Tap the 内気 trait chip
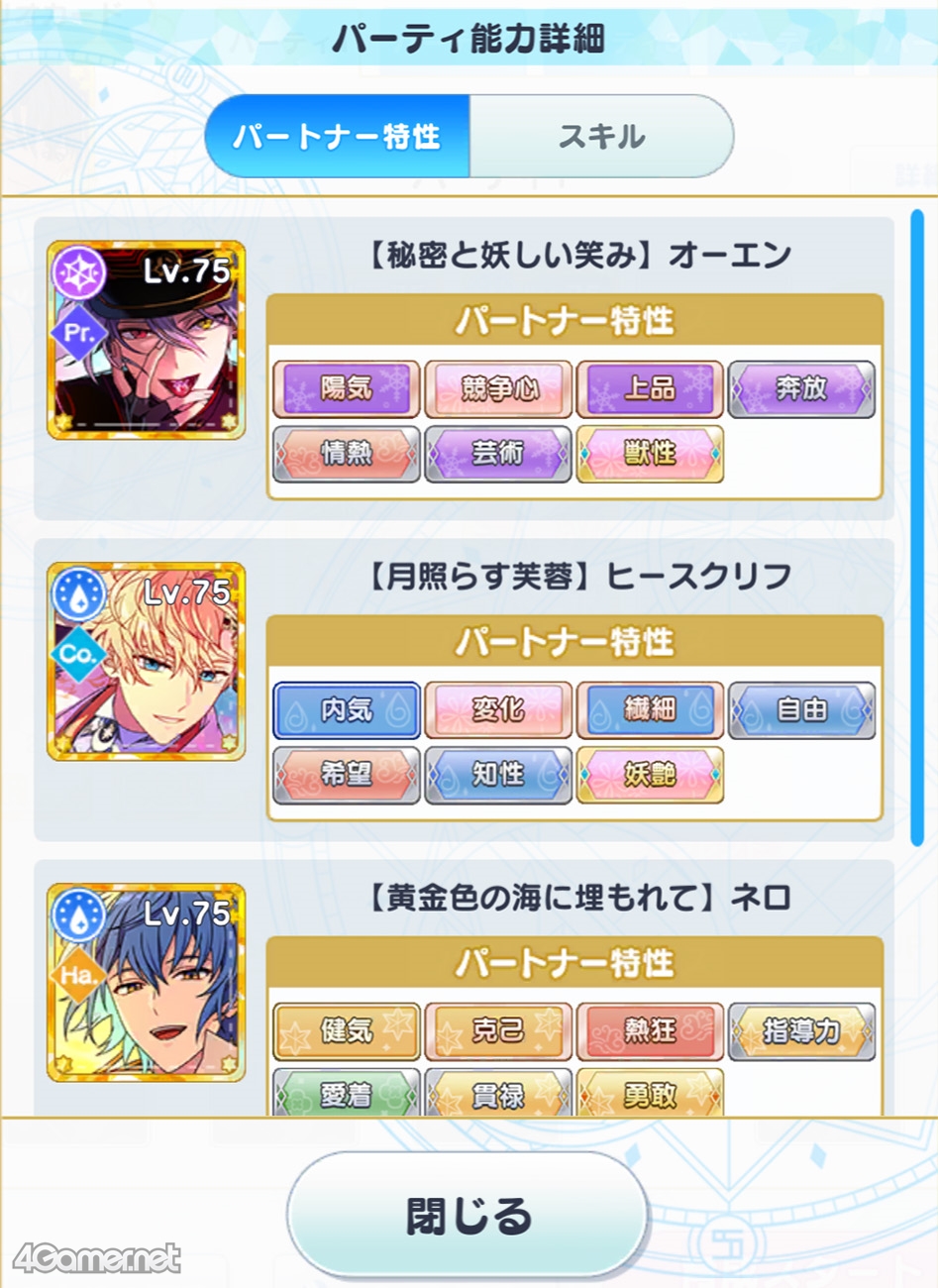The image size is (938, 1288). [x=347, y=709]
